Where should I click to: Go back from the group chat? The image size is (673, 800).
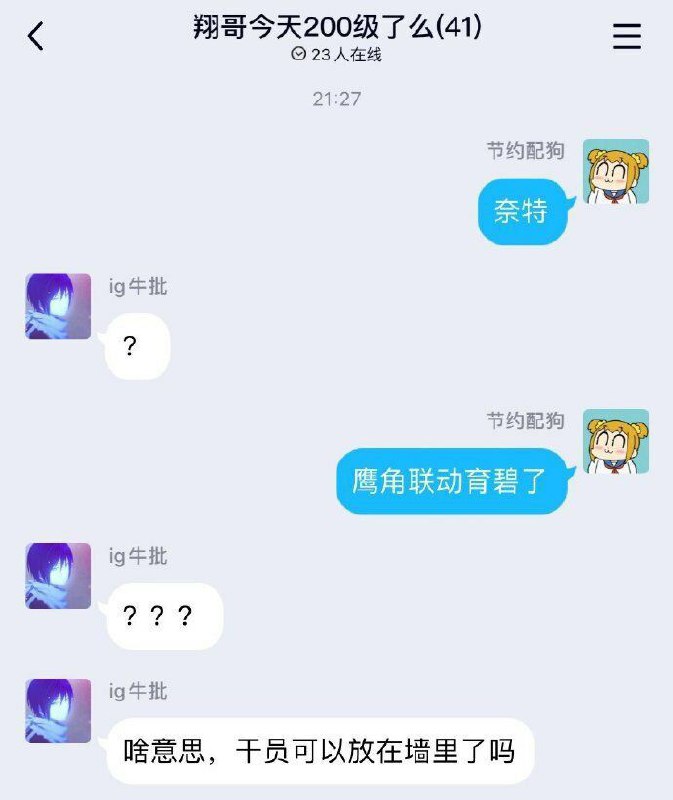click(36, 37)
